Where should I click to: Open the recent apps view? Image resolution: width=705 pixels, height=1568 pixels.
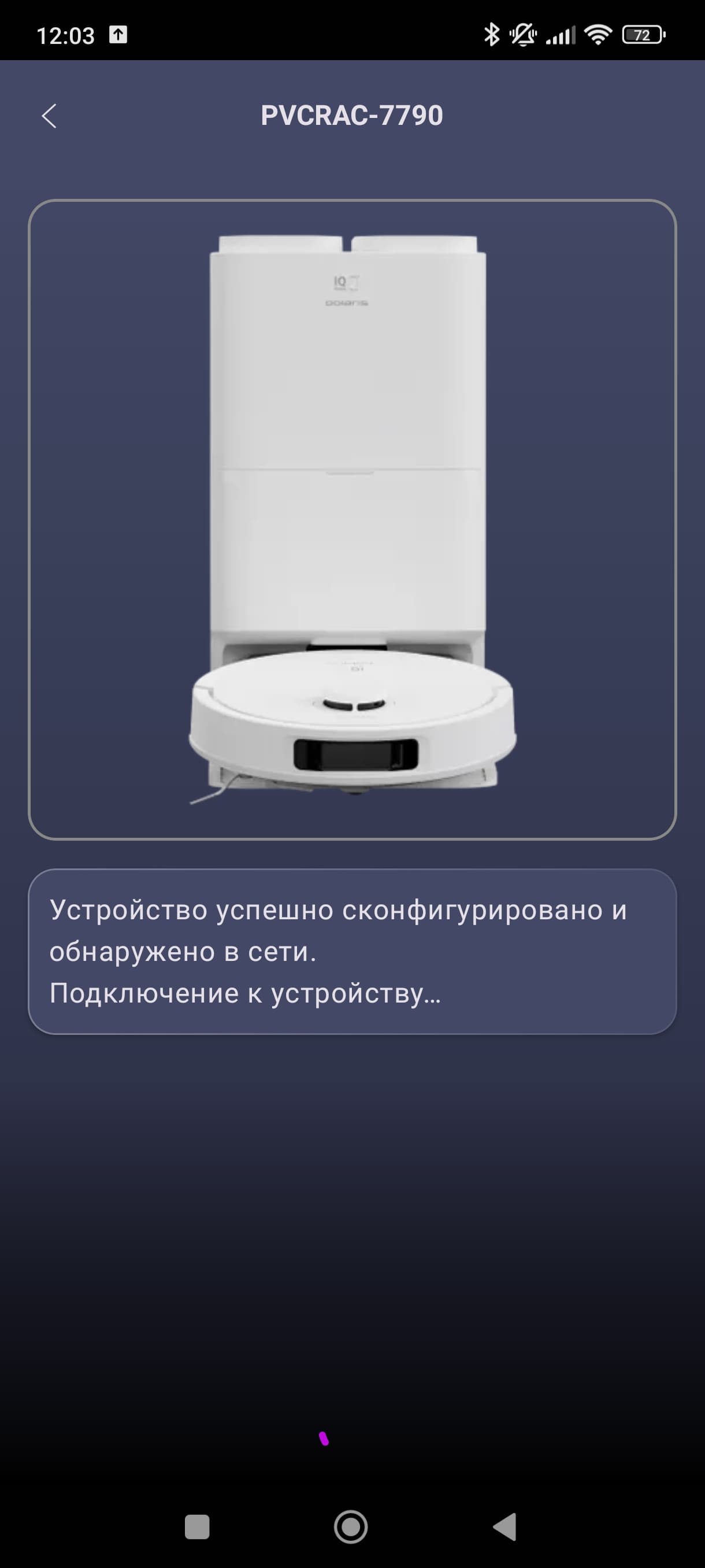pos(197,1526)
